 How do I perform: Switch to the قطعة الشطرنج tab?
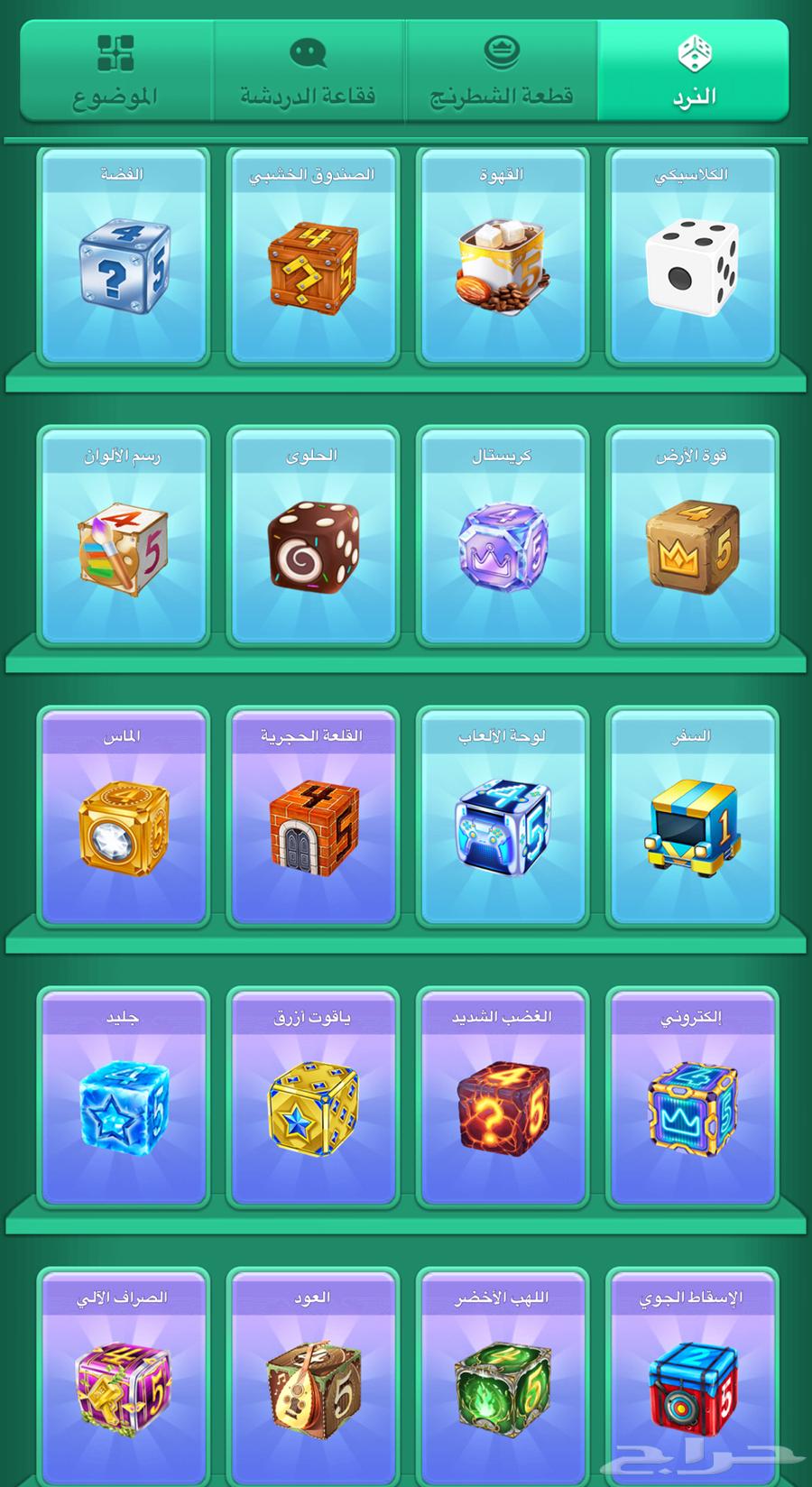(502, 72)
